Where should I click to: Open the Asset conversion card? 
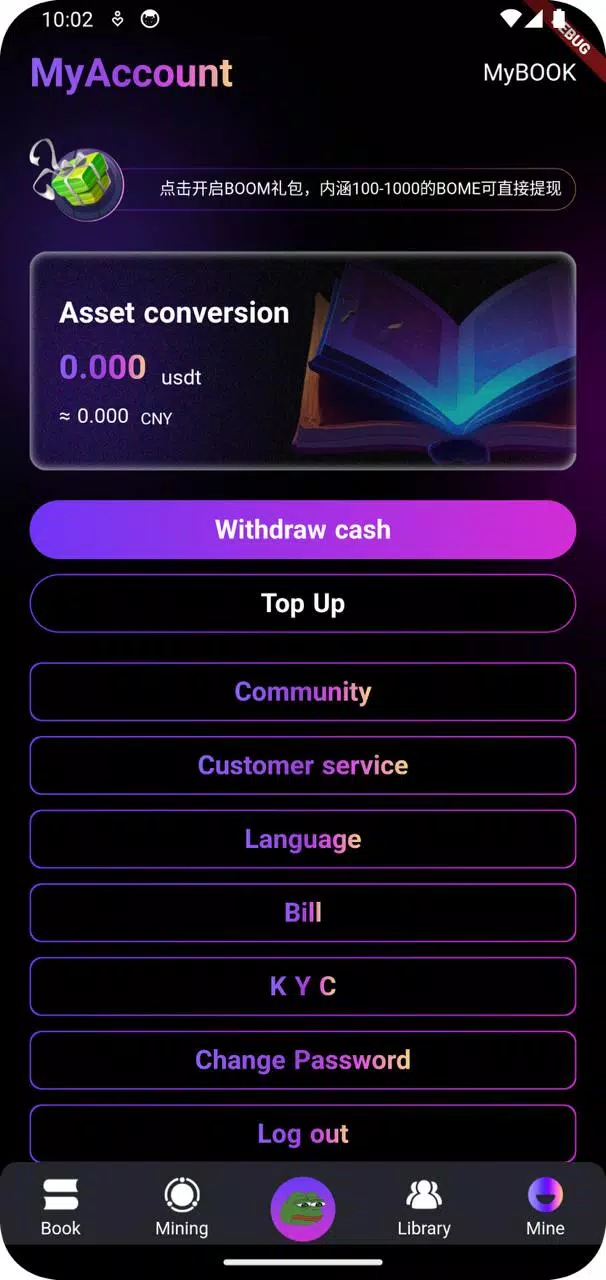[x=303, y=361]
